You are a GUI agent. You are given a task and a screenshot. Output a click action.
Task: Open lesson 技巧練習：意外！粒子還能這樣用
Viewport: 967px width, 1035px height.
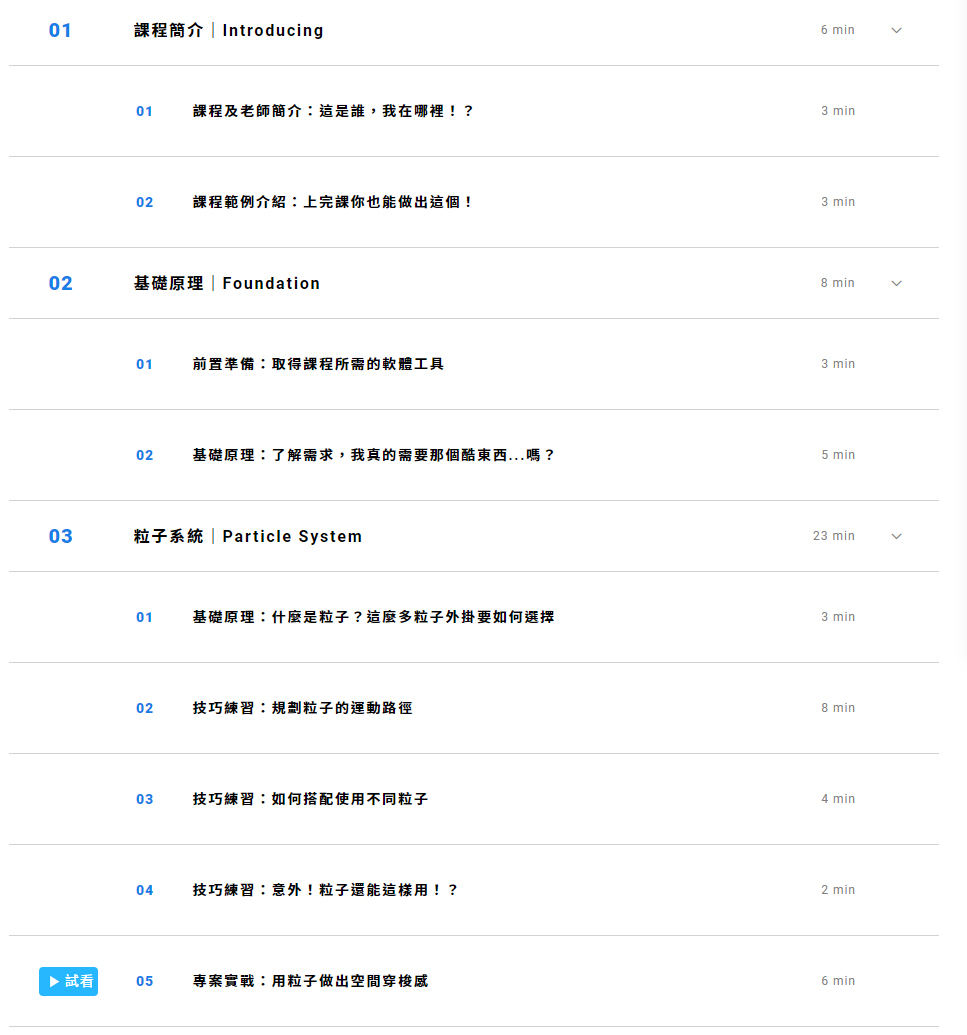[x=325, y=890]
